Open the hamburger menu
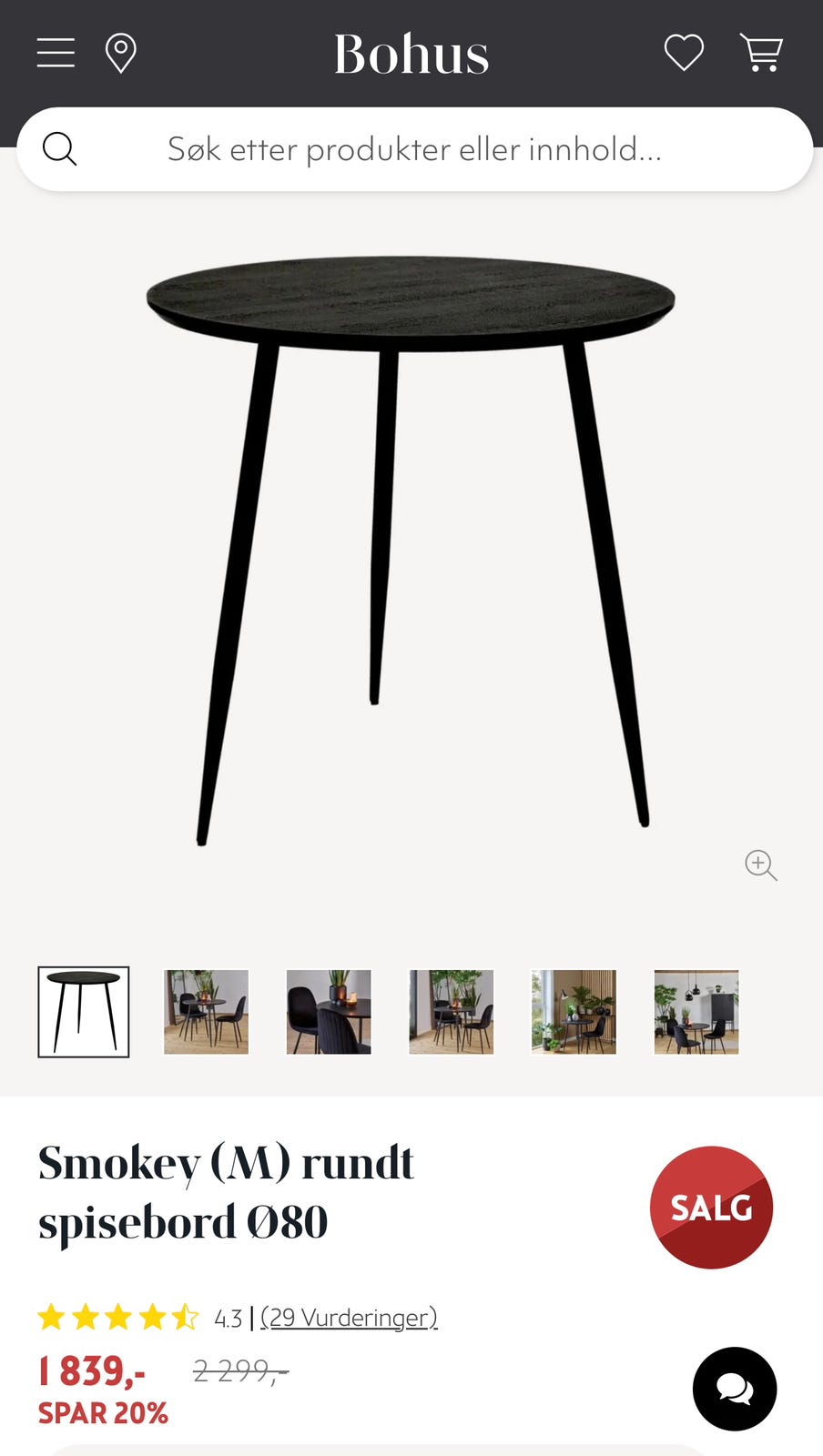The image size is (823, 1456). coord(56,53)
